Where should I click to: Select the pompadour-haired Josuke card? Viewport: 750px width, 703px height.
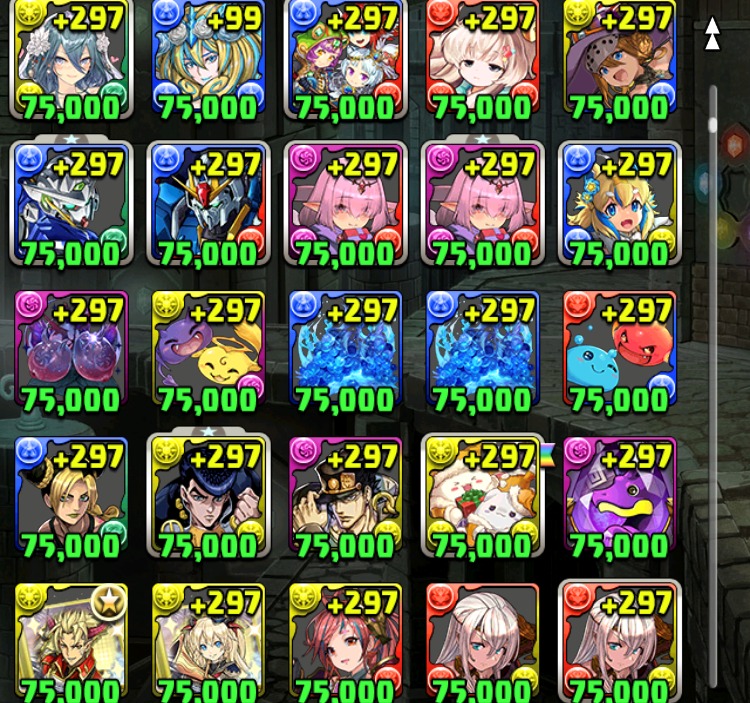208,498
